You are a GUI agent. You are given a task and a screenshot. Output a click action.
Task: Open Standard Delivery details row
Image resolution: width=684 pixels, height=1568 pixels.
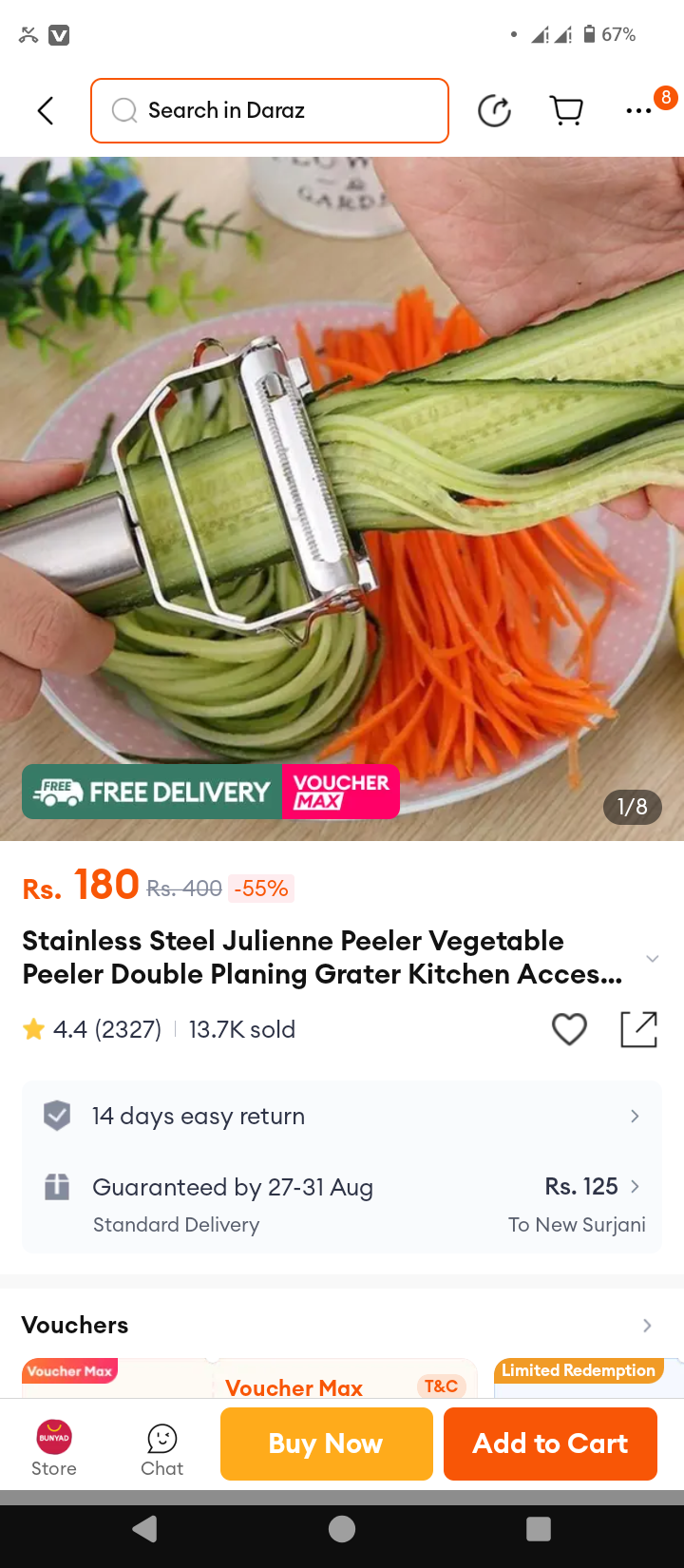(342, 1204)
